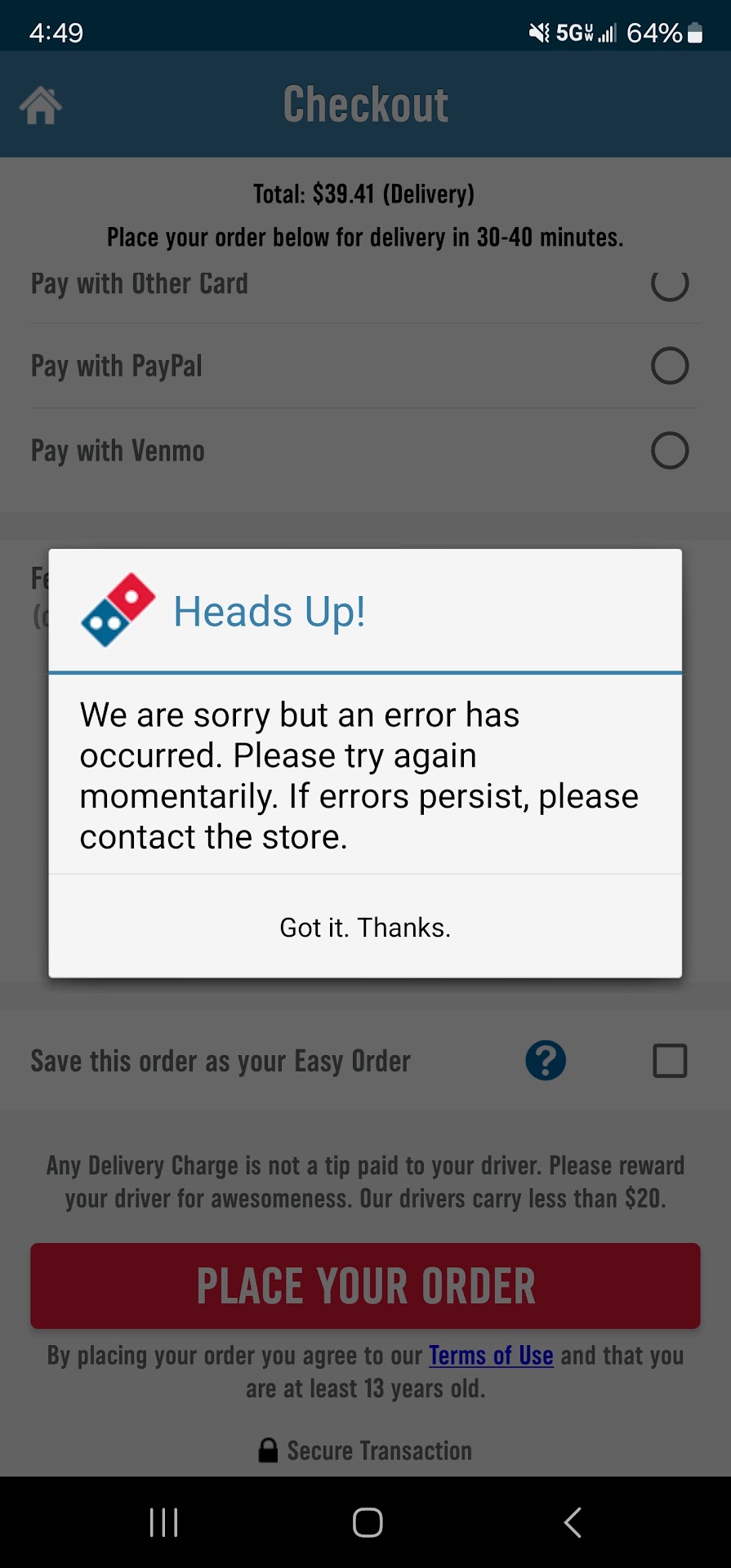Viewport: 731px width, 1568px height.
Task: Open the Easy Order help question mark
Action: [x=546, y=1061]
